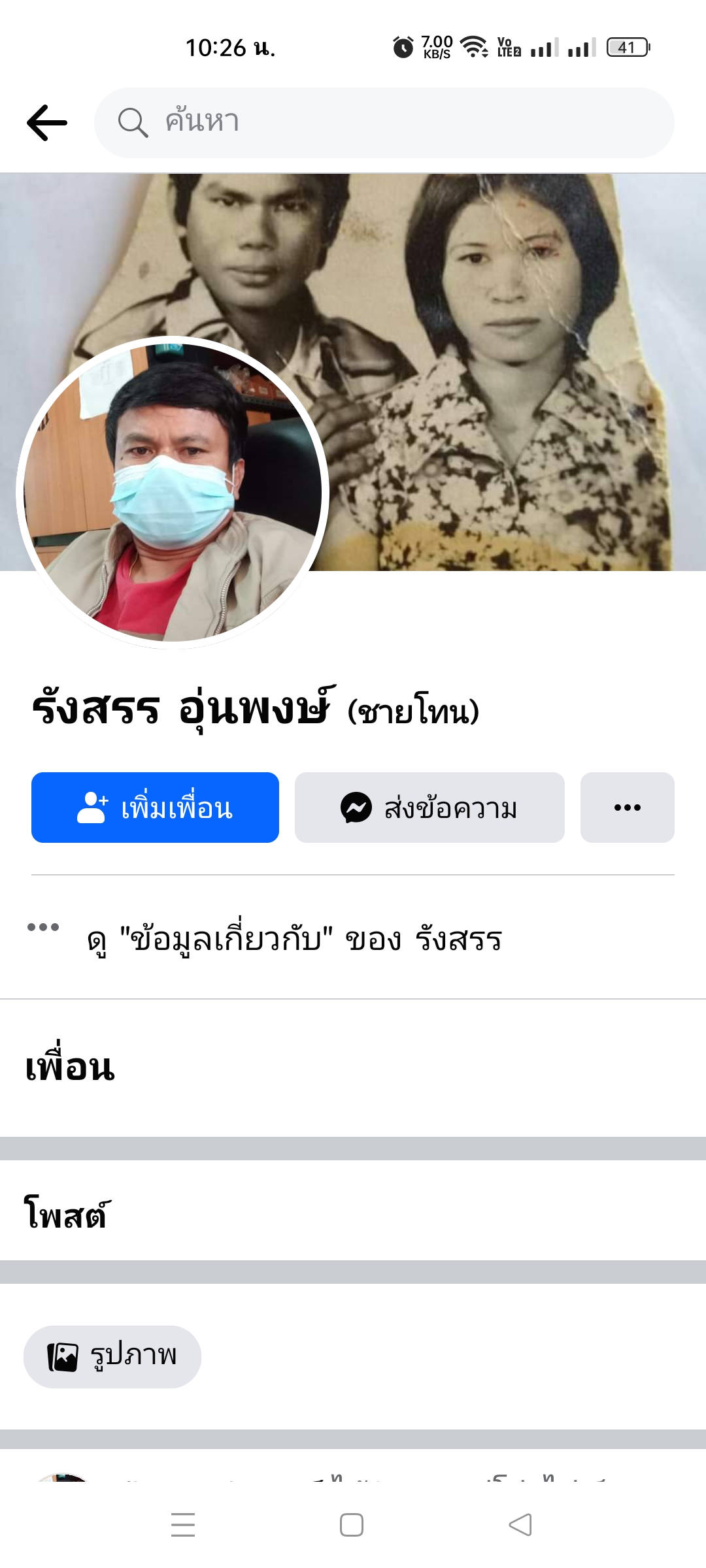View รังสรร's ข้อมูลเกี่ยวกับ about info
706x1568 pixels.
coord(294,939)
